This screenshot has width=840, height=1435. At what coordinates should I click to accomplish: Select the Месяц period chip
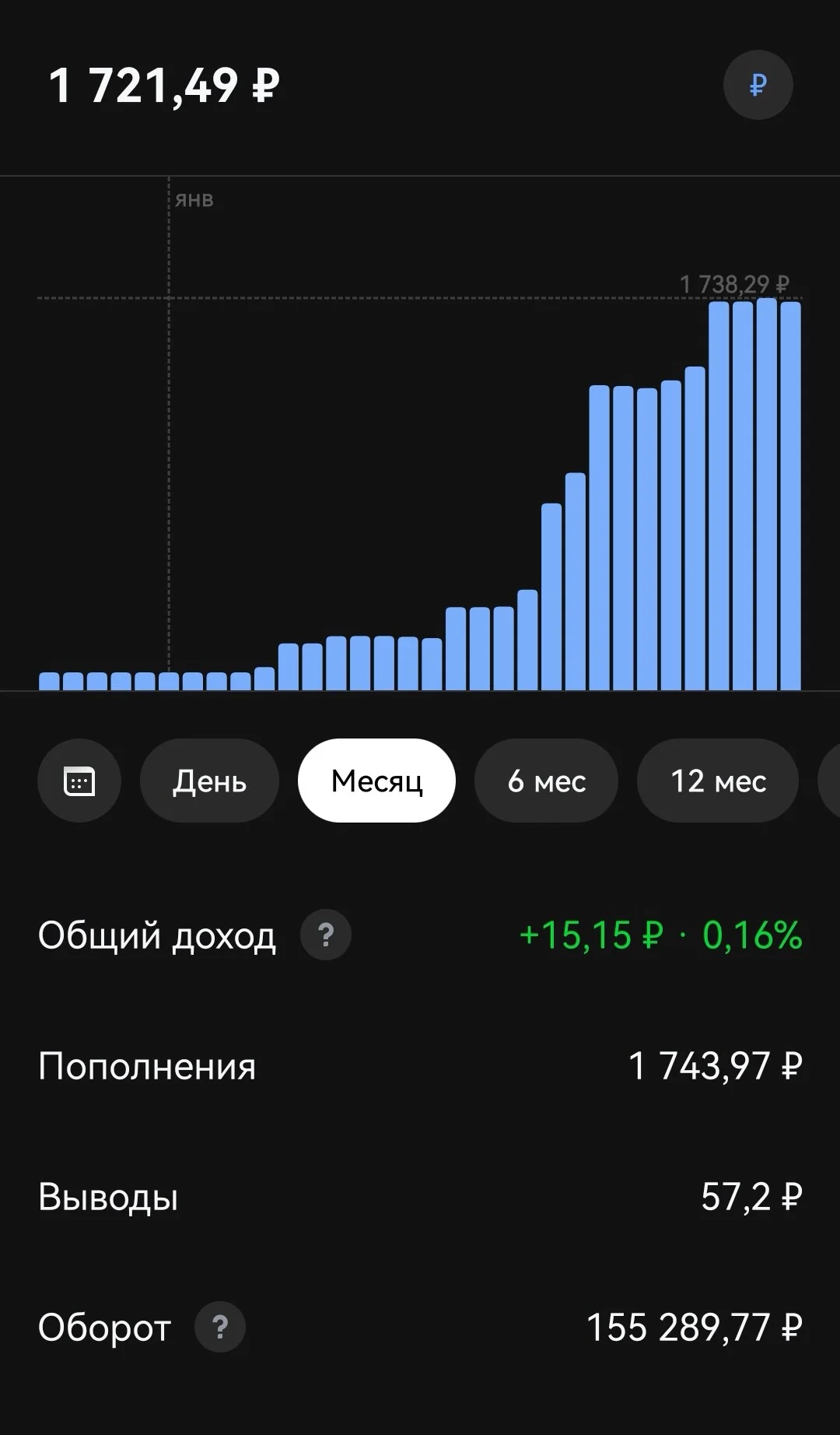tap(376, 781)
